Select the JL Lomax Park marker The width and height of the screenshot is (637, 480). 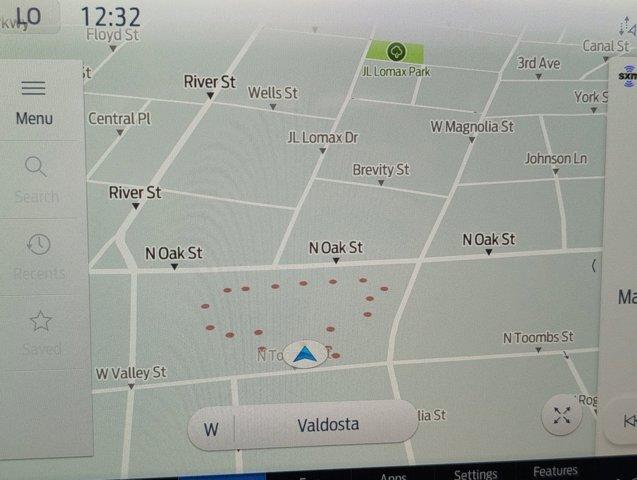click(395, 50)
